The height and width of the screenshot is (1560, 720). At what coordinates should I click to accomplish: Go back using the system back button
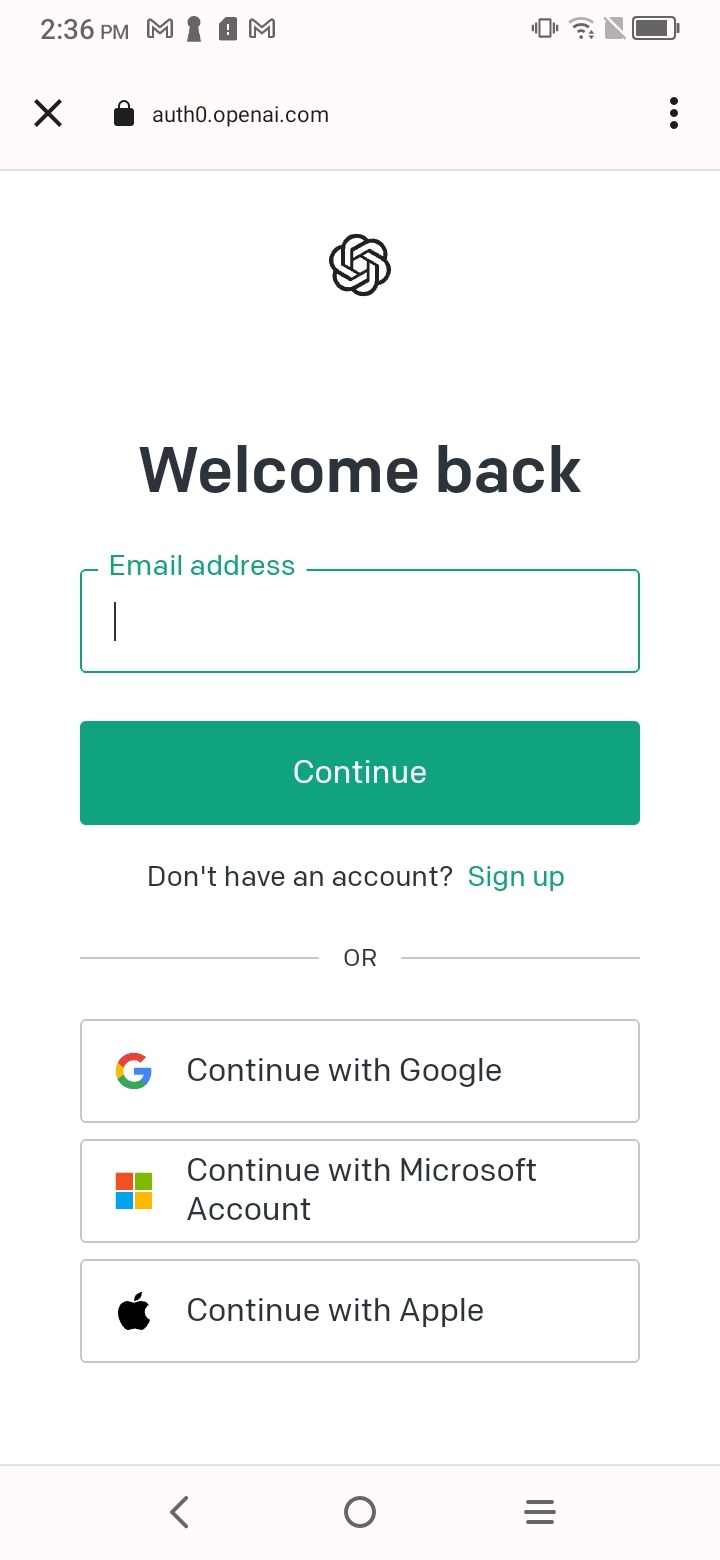coord(180,1512)
